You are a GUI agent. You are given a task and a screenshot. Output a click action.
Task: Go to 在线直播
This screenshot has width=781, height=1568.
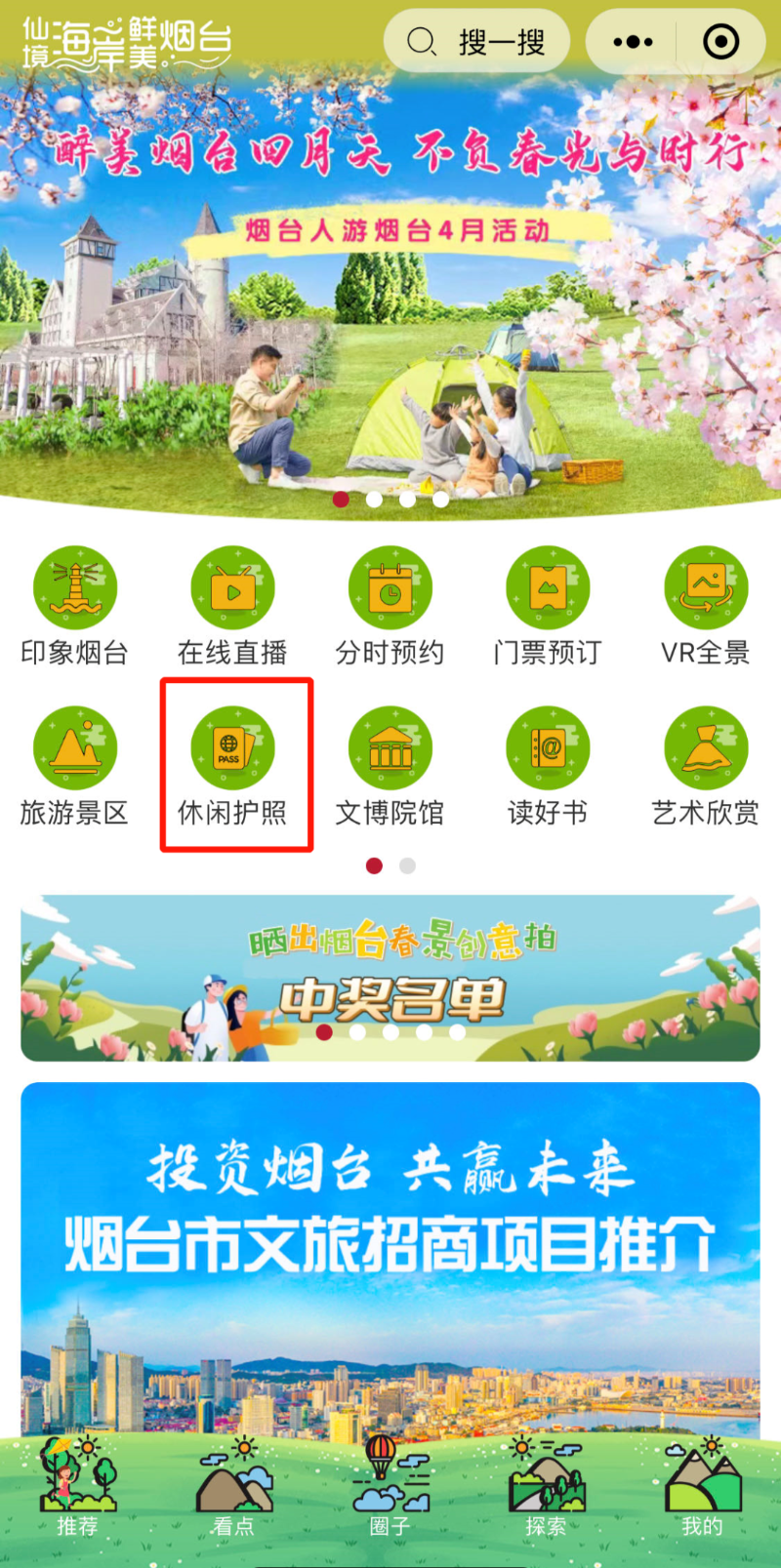(232, 607)
